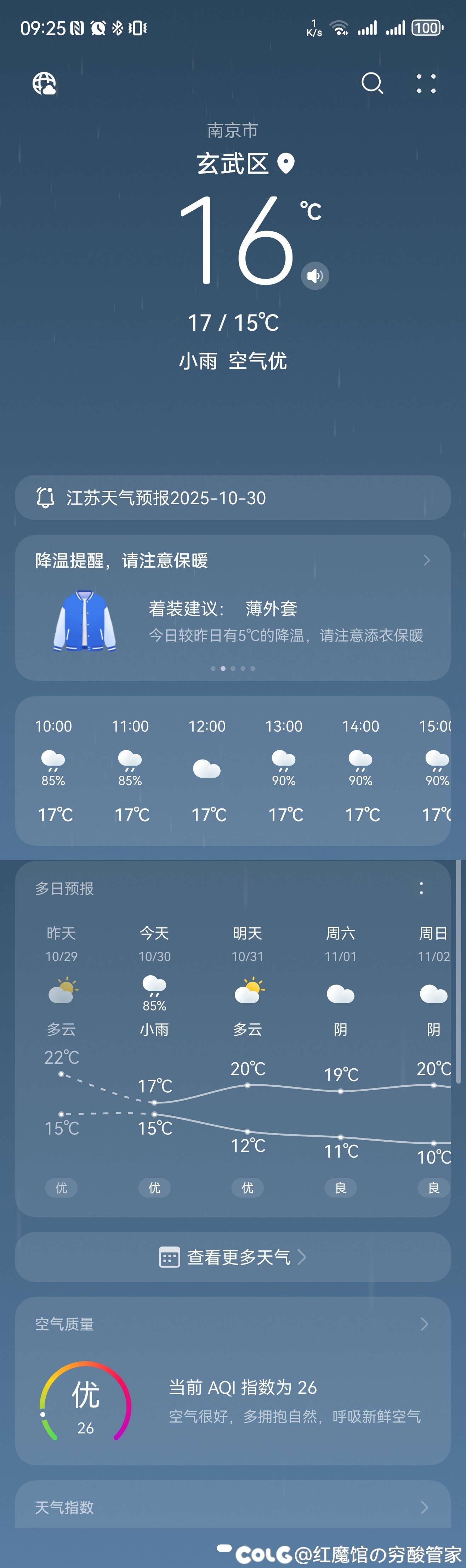The image size is (466, 1568).
Task: Open the 多日预报 three-dot options
Action: click(x=421, y=888)
